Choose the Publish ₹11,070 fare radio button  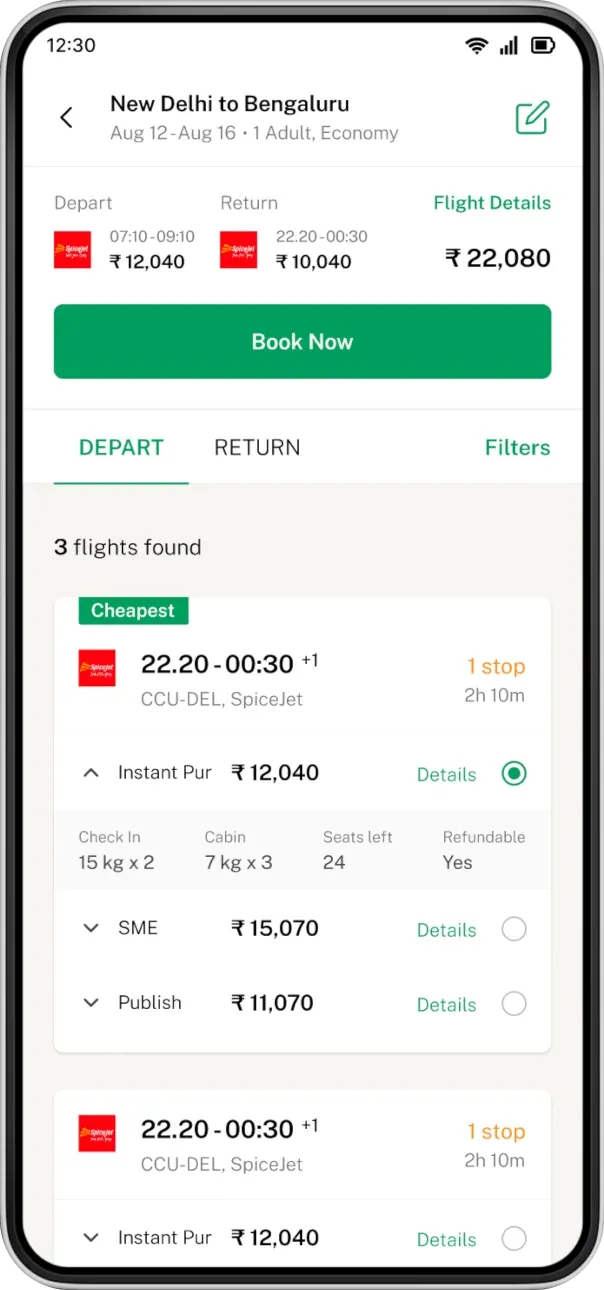click(x=514, y=1004)
